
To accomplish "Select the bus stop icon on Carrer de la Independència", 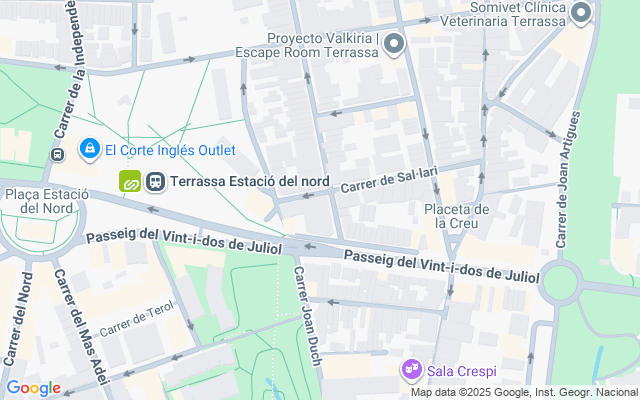I will 58,155.
